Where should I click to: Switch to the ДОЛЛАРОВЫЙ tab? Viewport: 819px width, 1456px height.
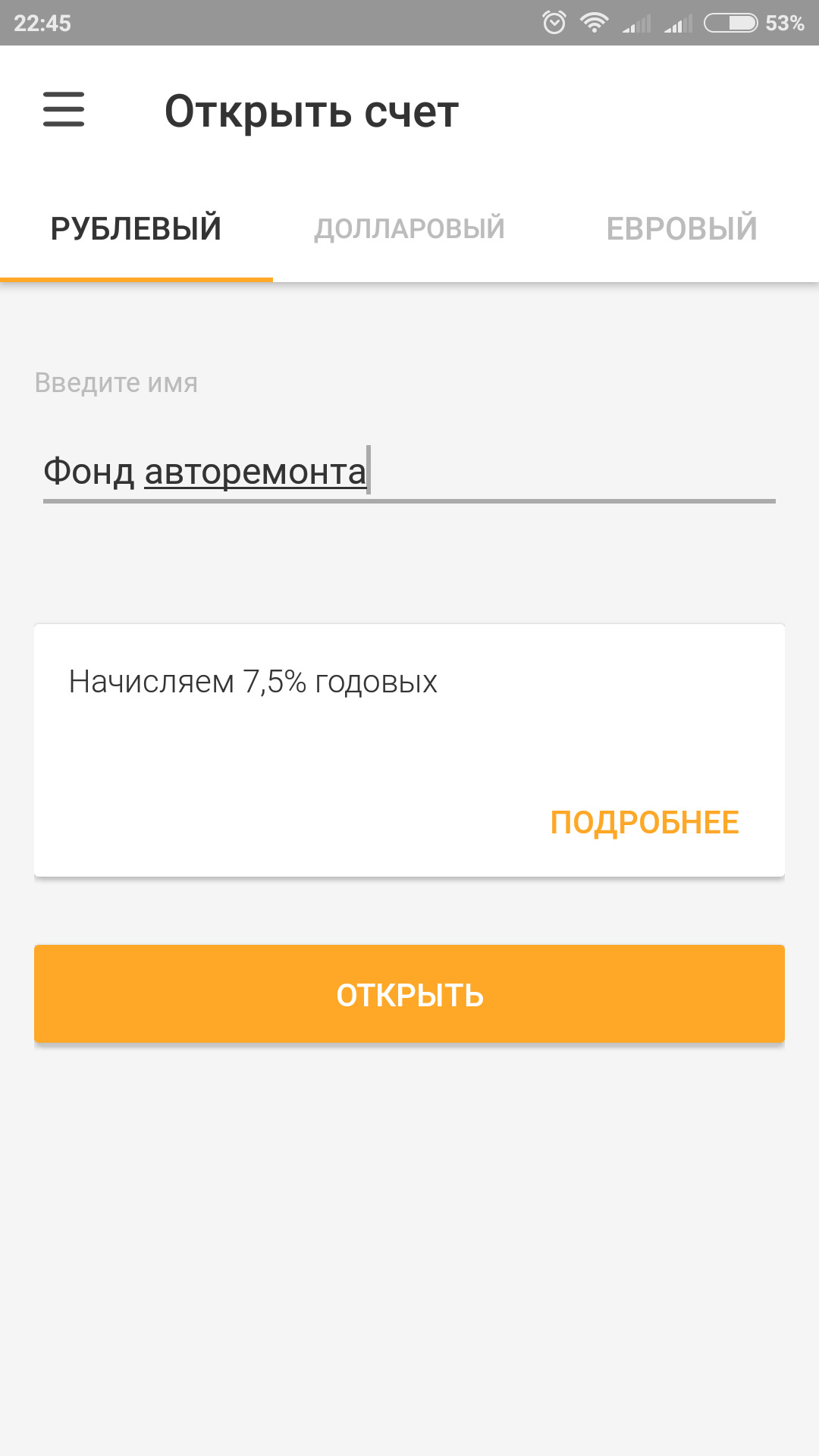coord(409,229)
